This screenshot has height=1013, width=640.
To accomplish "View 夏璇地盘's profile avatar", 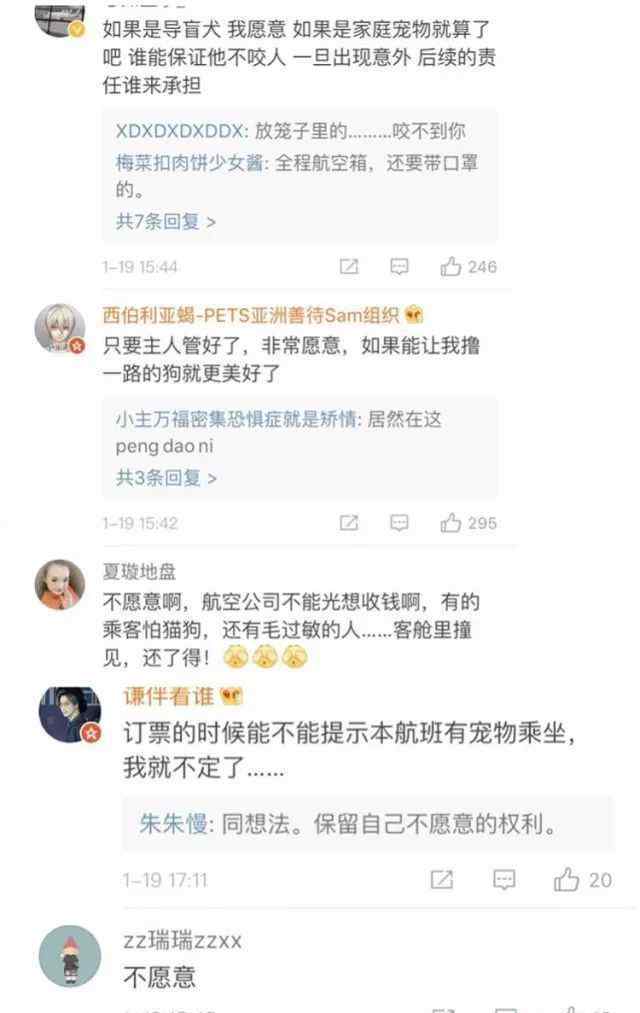I will 60,584.
